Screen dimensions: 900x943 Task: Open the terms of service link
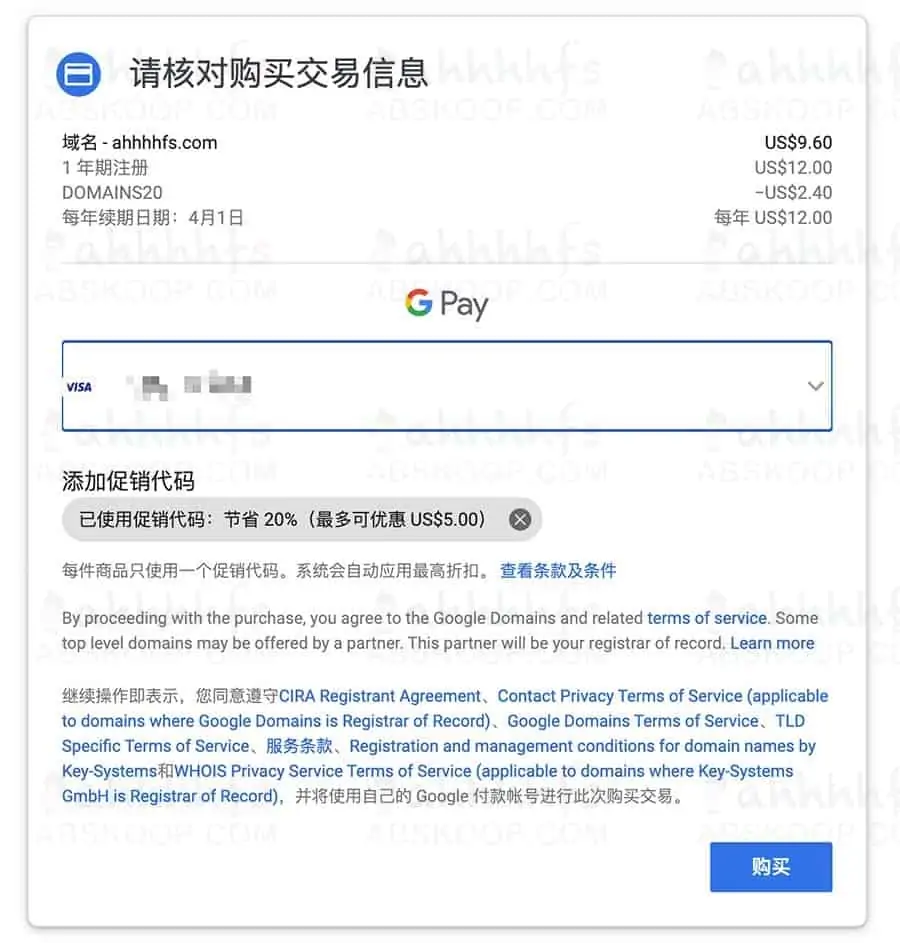click(x=706, y=618)
